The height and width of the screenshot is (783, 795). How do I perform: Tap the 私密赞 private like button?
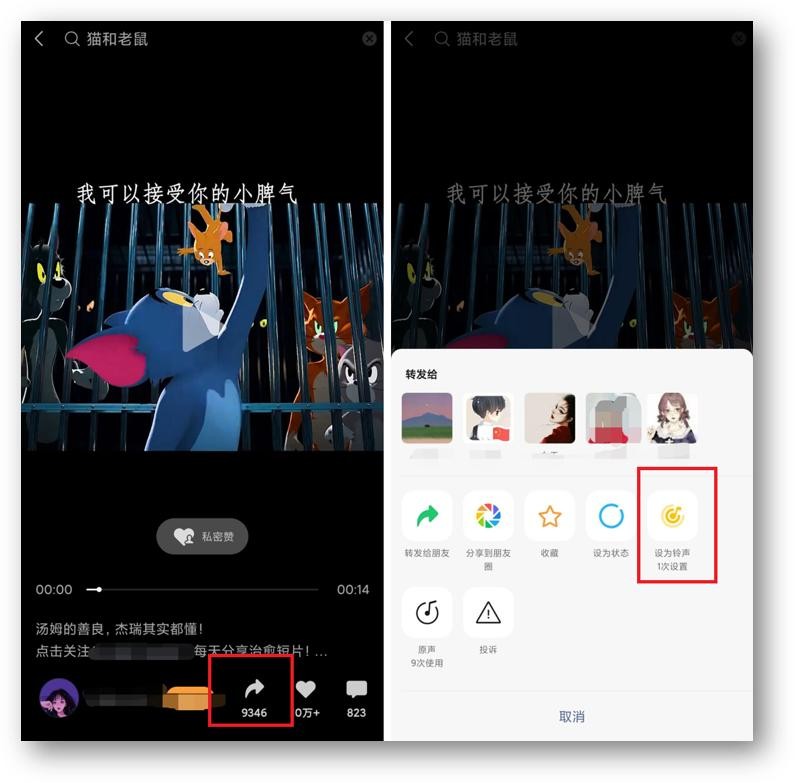pos(202,537)
